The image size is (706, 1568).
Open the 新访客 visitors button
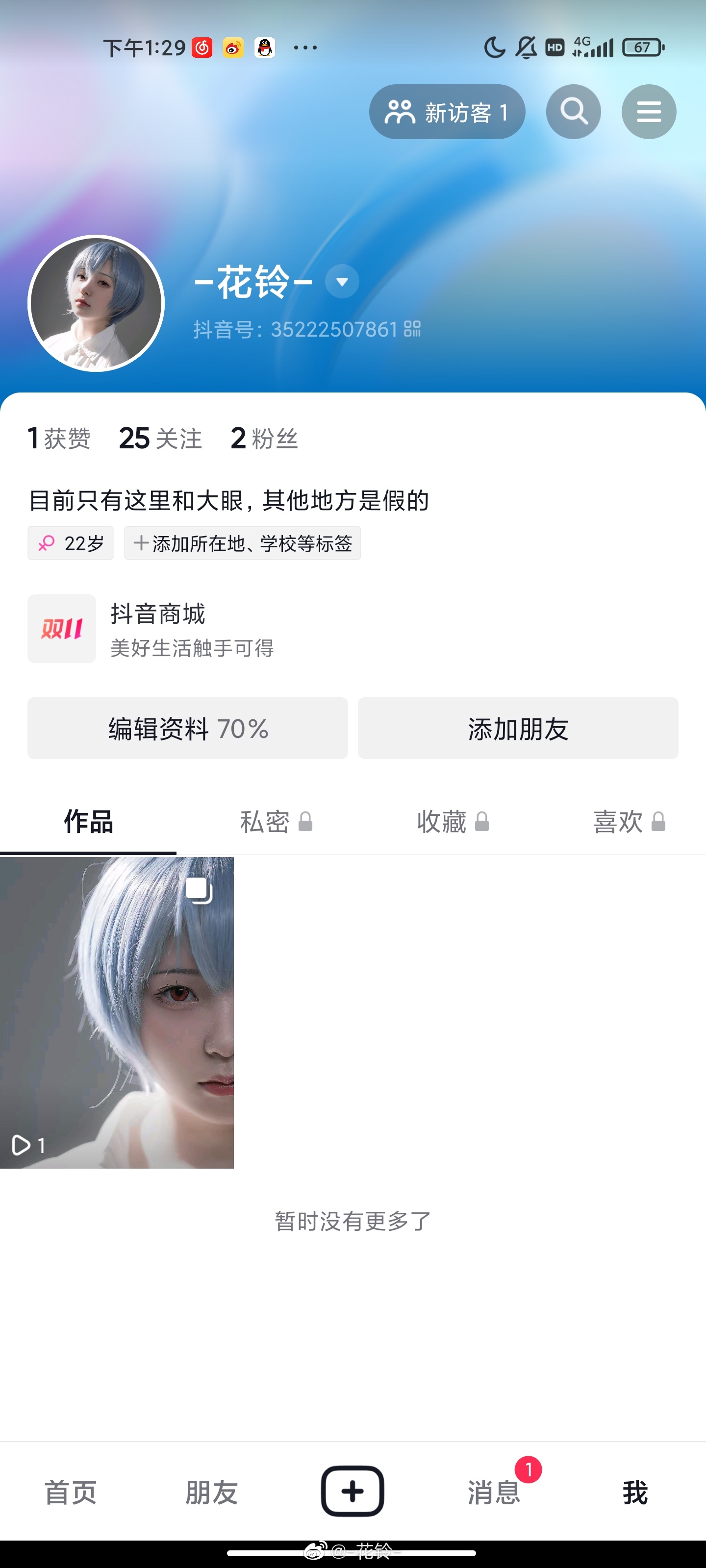tap(447, 112)
